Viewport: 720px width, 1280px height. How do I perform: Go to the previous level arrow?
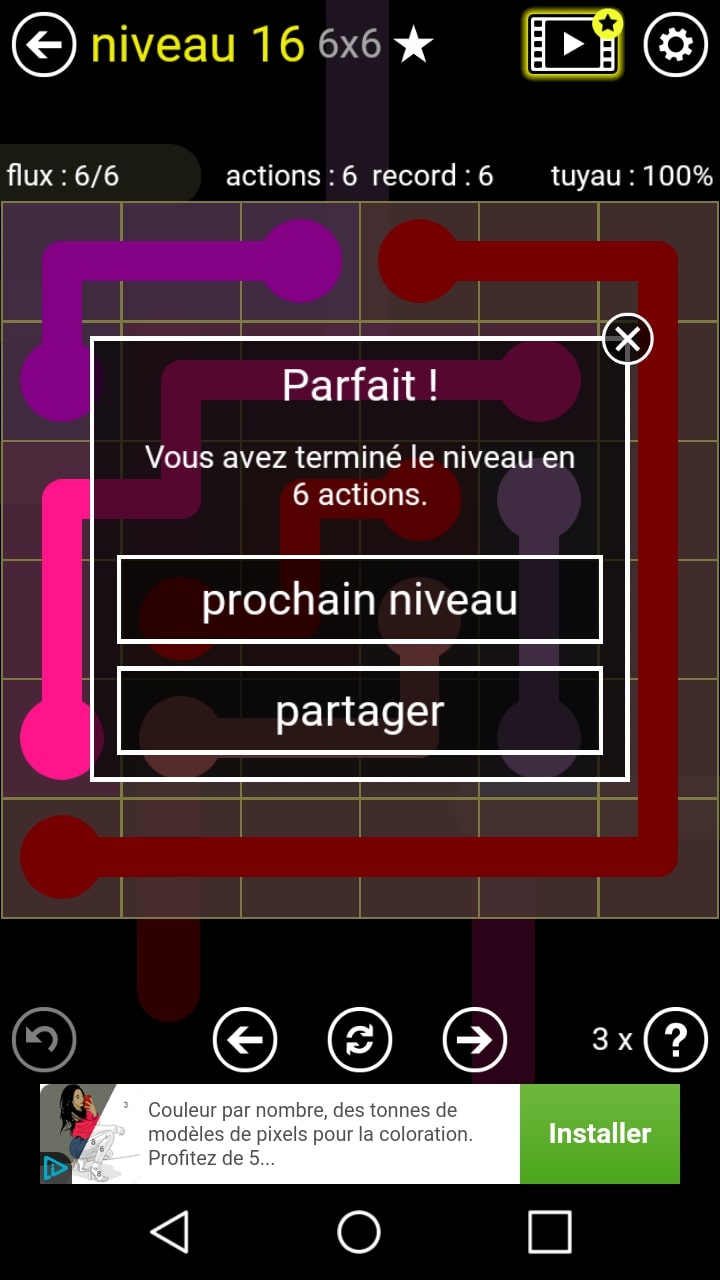pos(245,1040)
